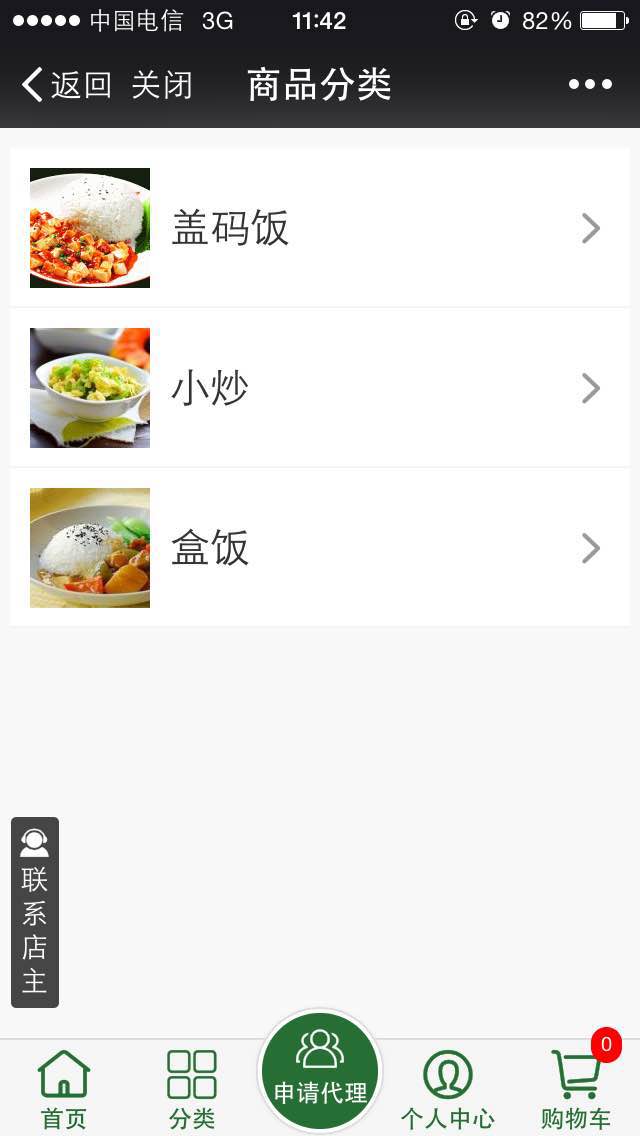Go to the 个人中心 tab

point(447,1089)
